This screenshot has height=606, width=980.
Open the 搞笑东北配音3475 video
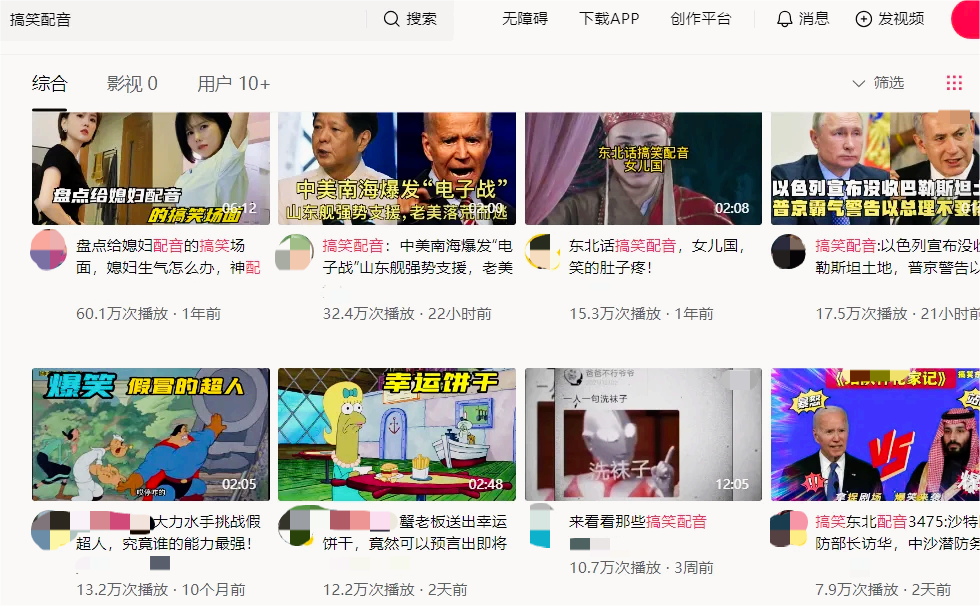(x=875, y=434)
